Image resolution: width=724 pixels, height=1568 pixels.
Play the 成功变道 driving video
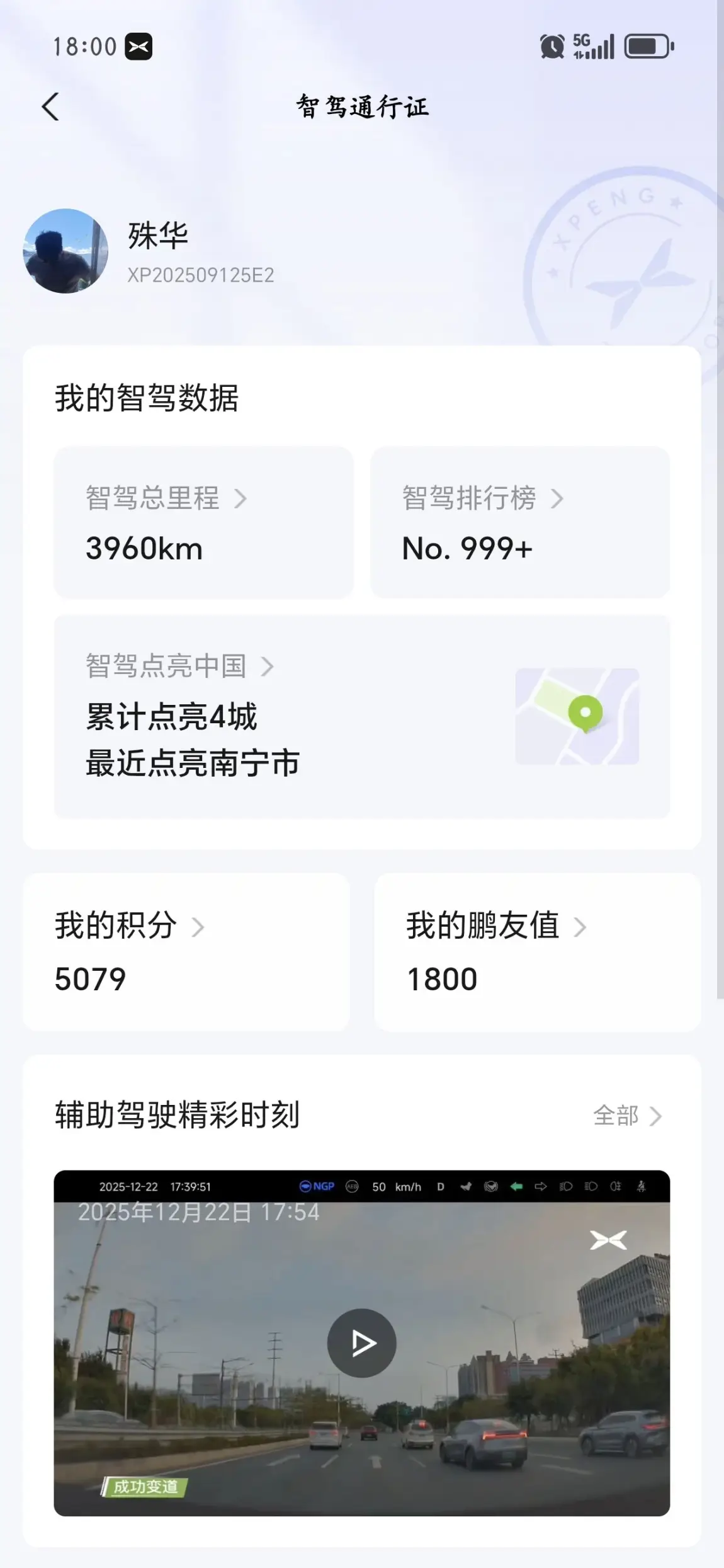pos(361,1342)
